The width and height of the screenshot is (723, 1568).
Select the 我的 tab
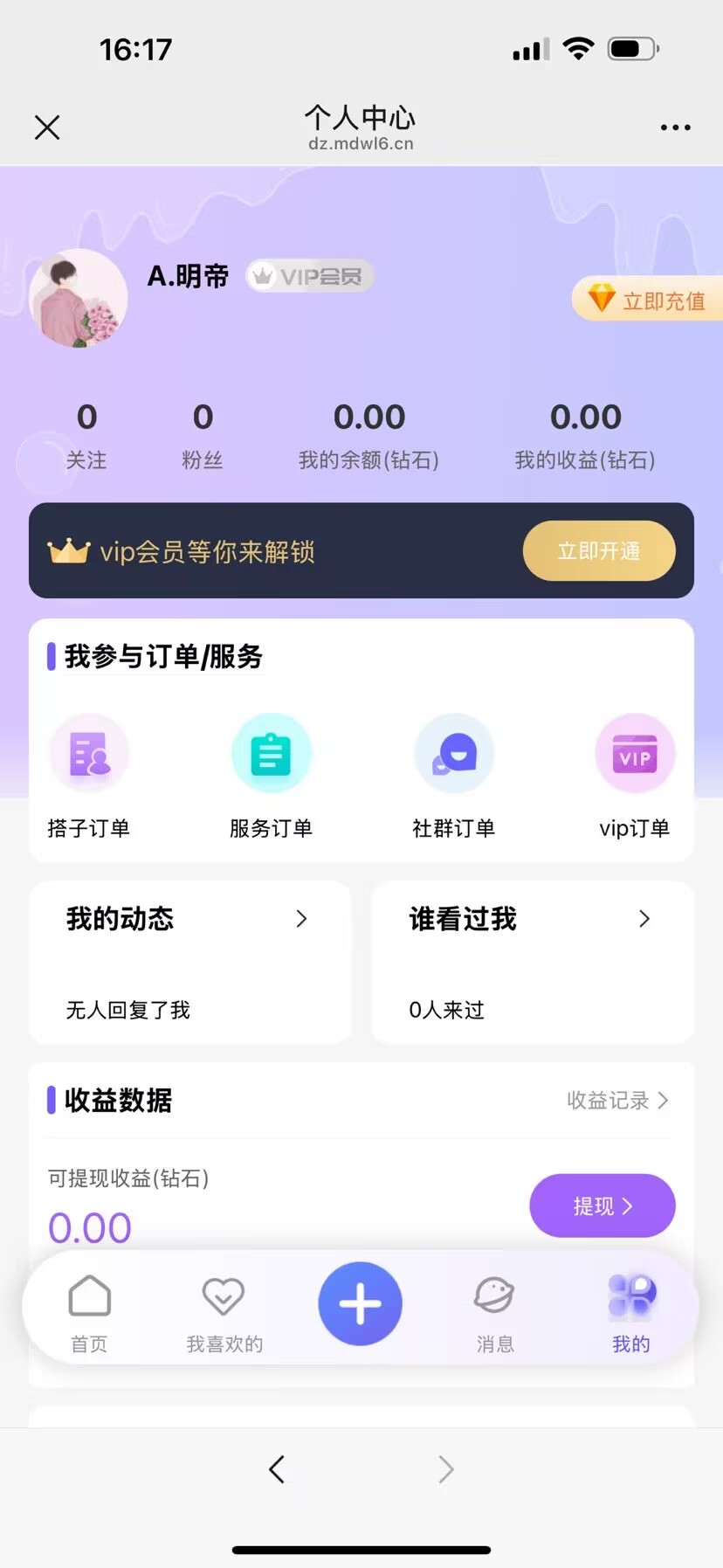[x=631, y=1312]
